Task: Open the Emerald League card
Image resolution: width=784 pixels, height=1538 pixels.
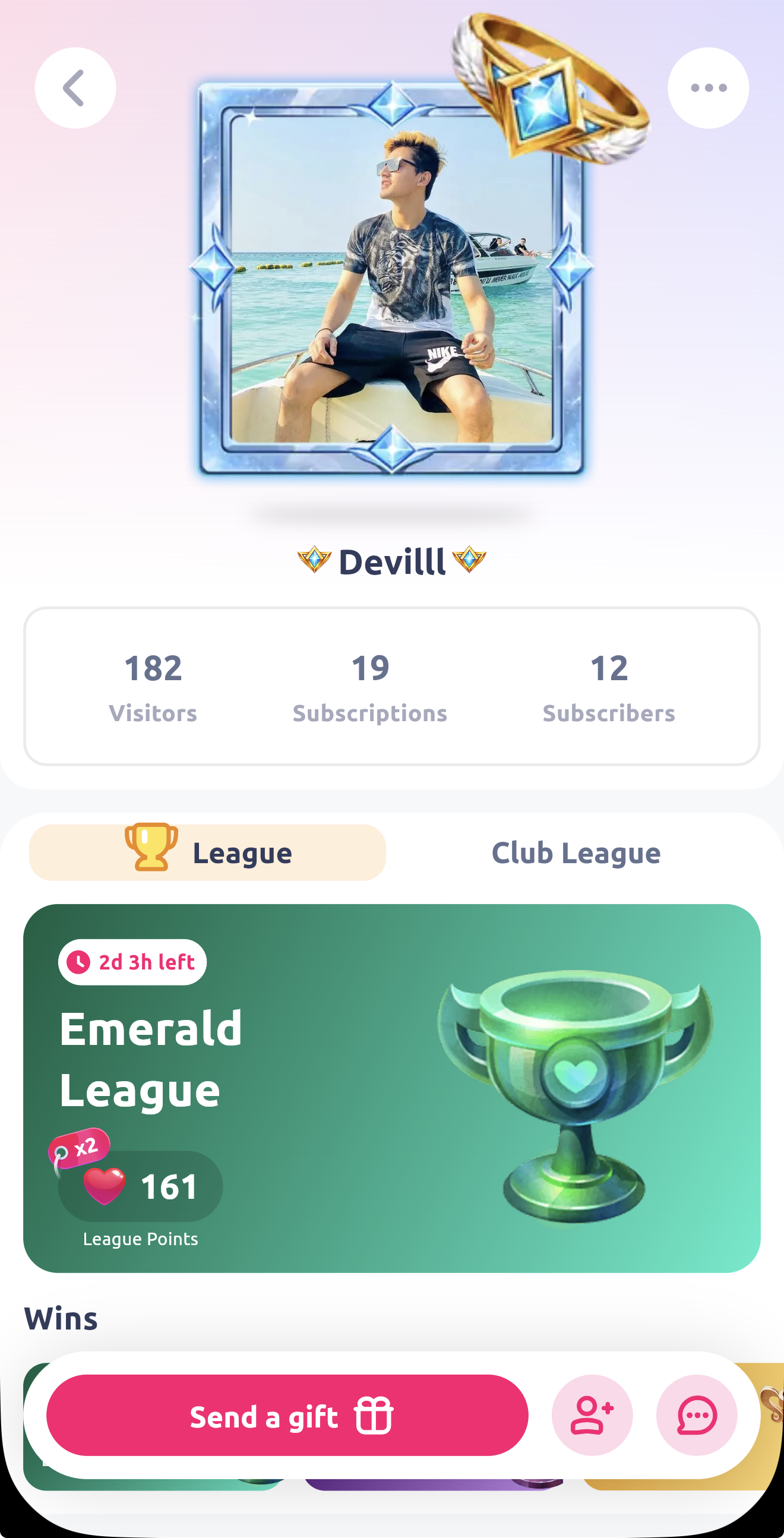Action: click(x=391, y=1088)
